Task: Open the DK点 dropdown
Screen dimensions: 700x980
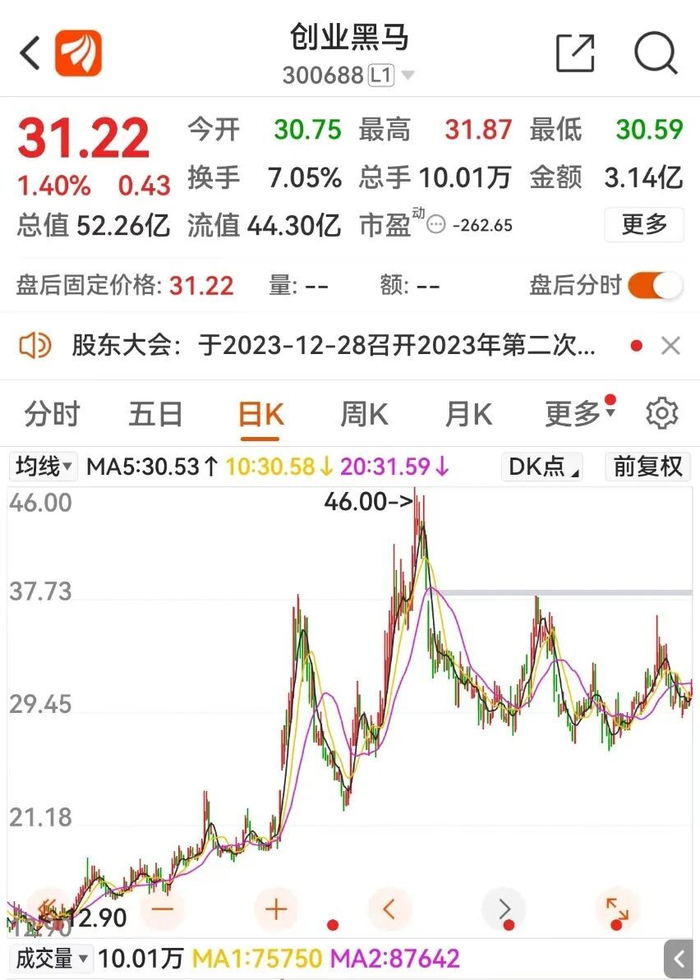Action: tap(544, 466)
